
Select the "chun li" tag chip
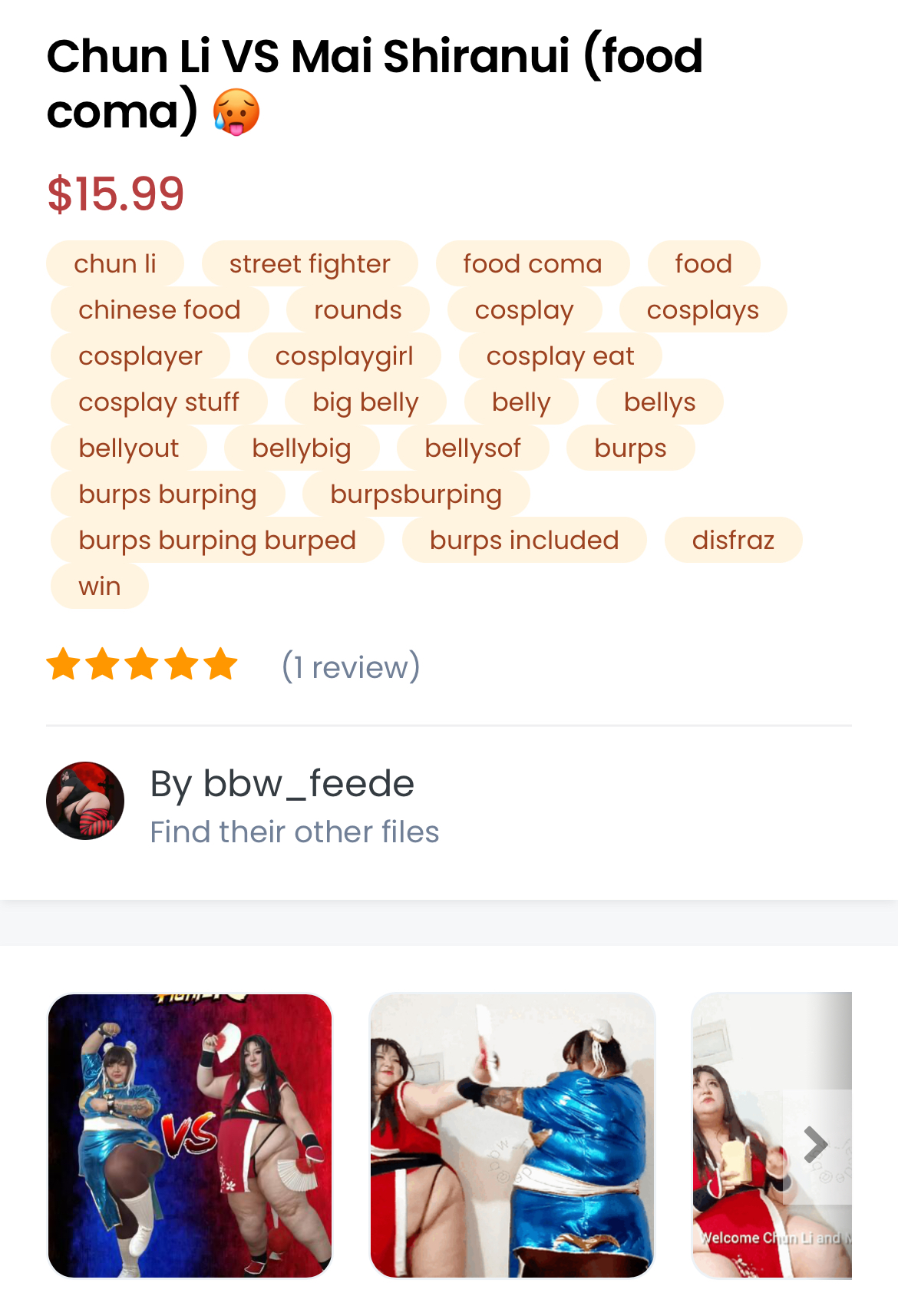pos(115,264)
